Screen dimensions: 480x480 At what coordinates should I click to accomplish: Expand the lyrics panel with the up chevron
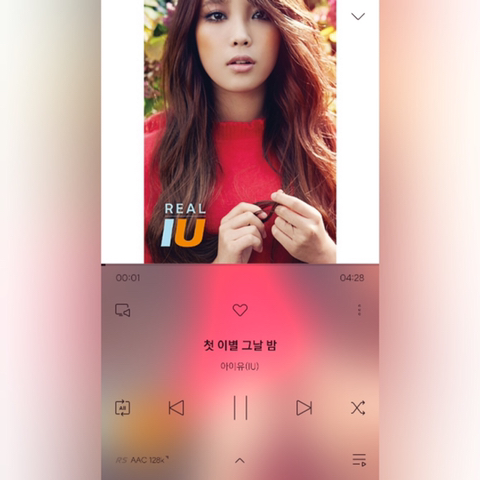tap(240, 461)
